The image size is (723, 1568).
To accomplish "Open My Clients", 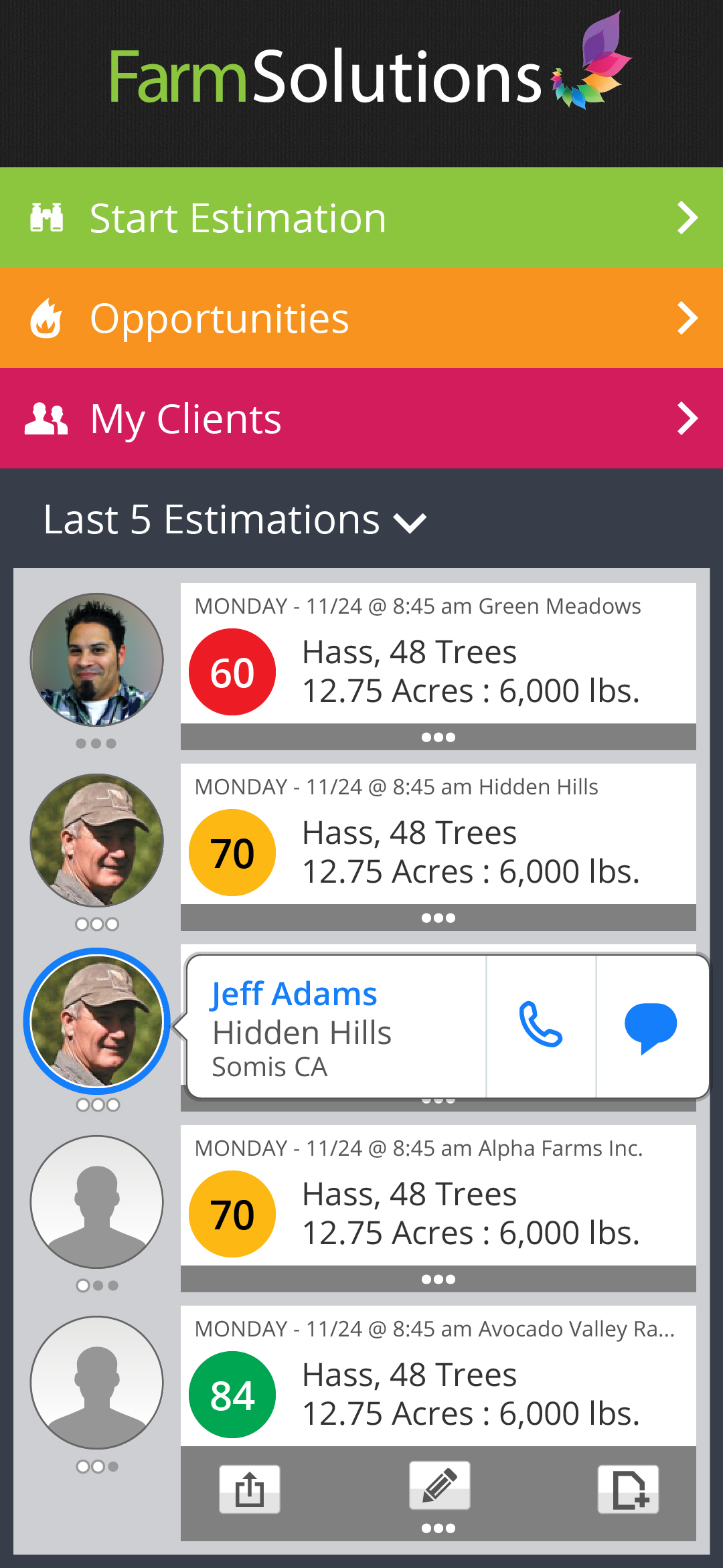I will pos(361,418).
